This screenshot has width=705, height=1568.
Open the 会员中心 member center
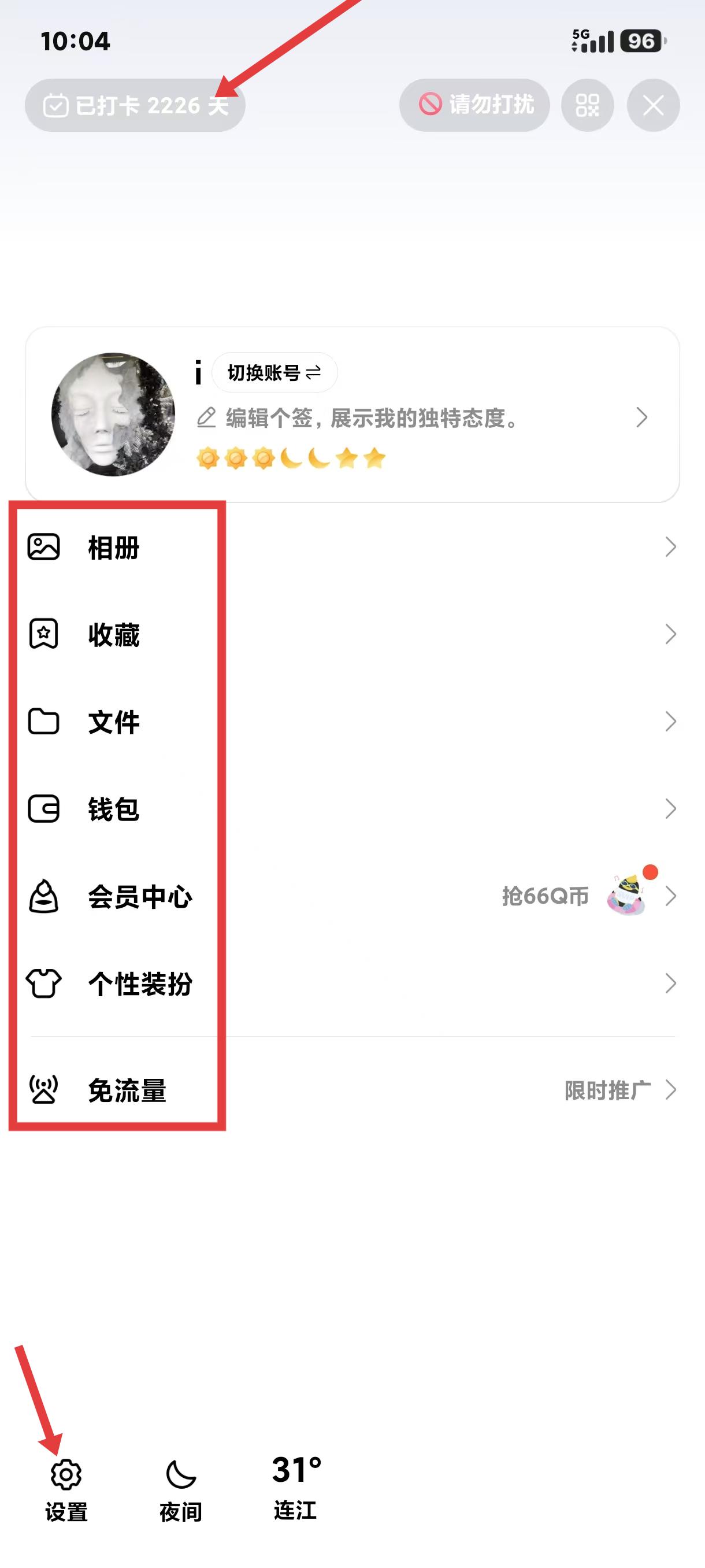click(x=140, y=897)
